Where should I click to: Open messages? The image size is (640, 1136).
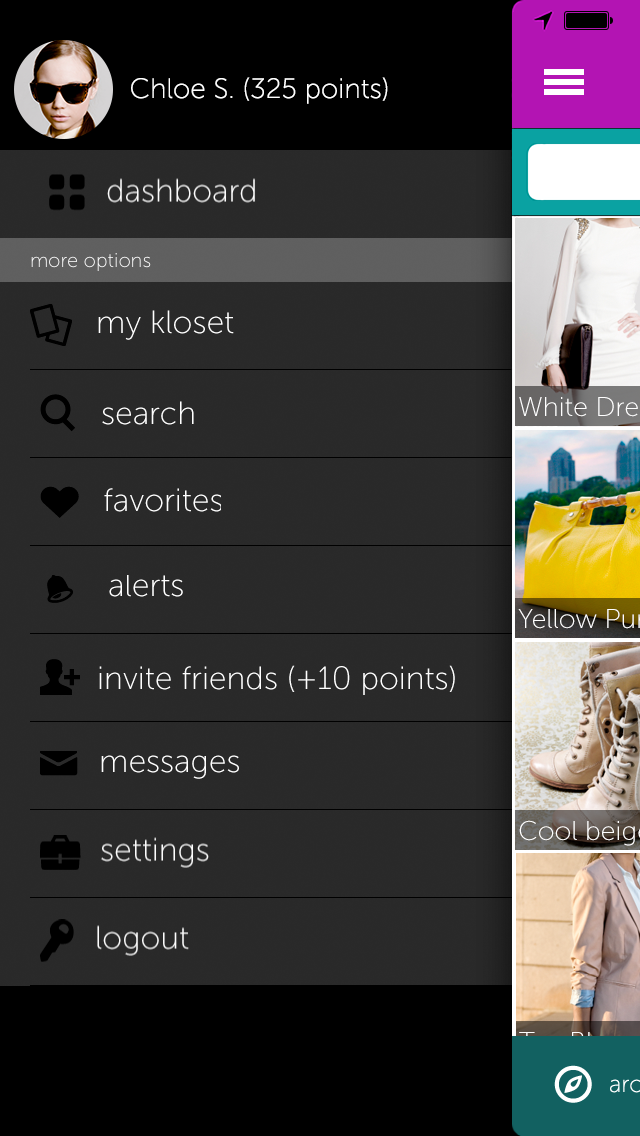(x=169, y=763)
